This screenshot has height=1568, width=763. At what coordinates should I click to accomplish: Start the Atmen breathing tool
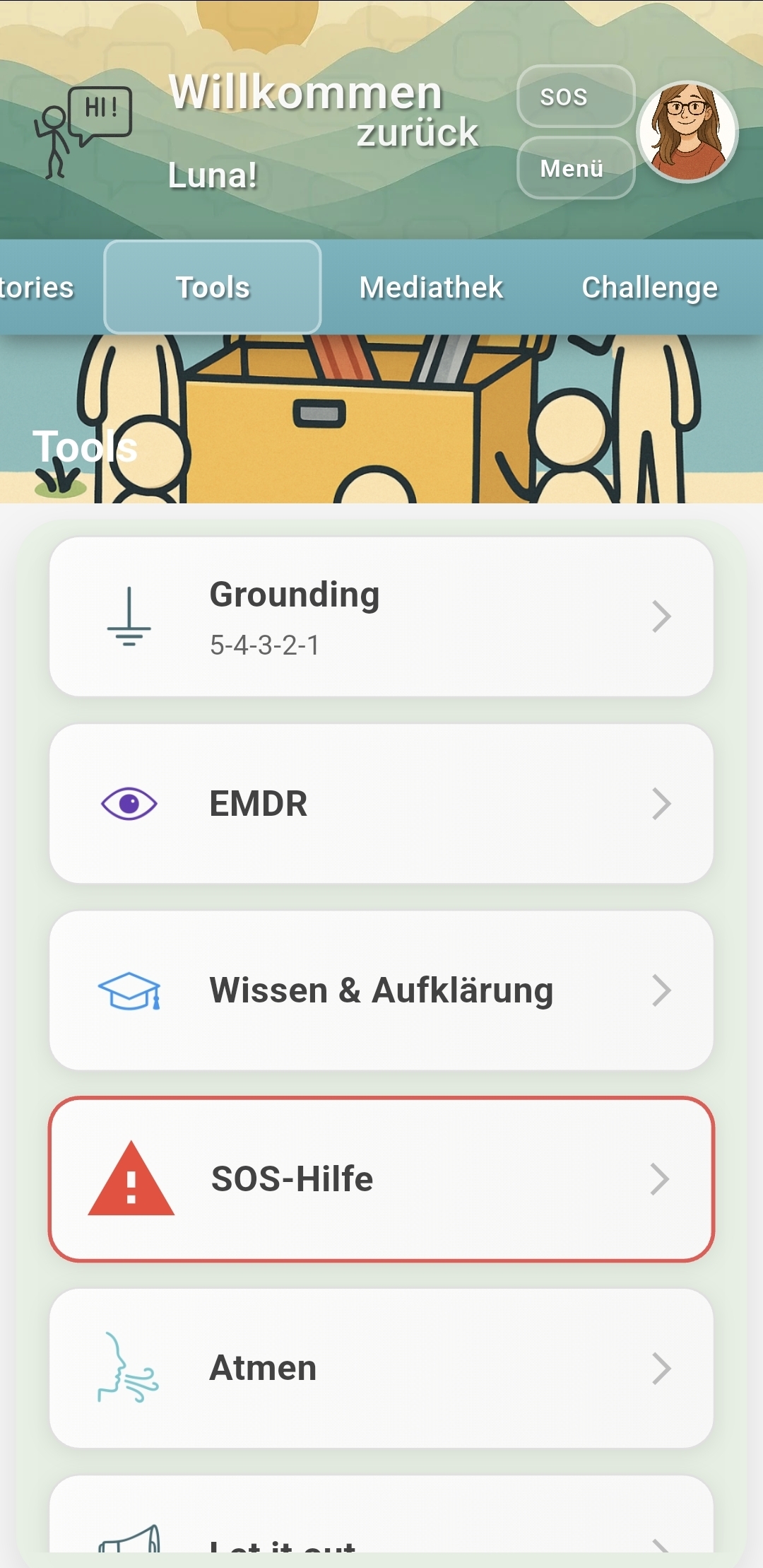[x=381, y=1368]
